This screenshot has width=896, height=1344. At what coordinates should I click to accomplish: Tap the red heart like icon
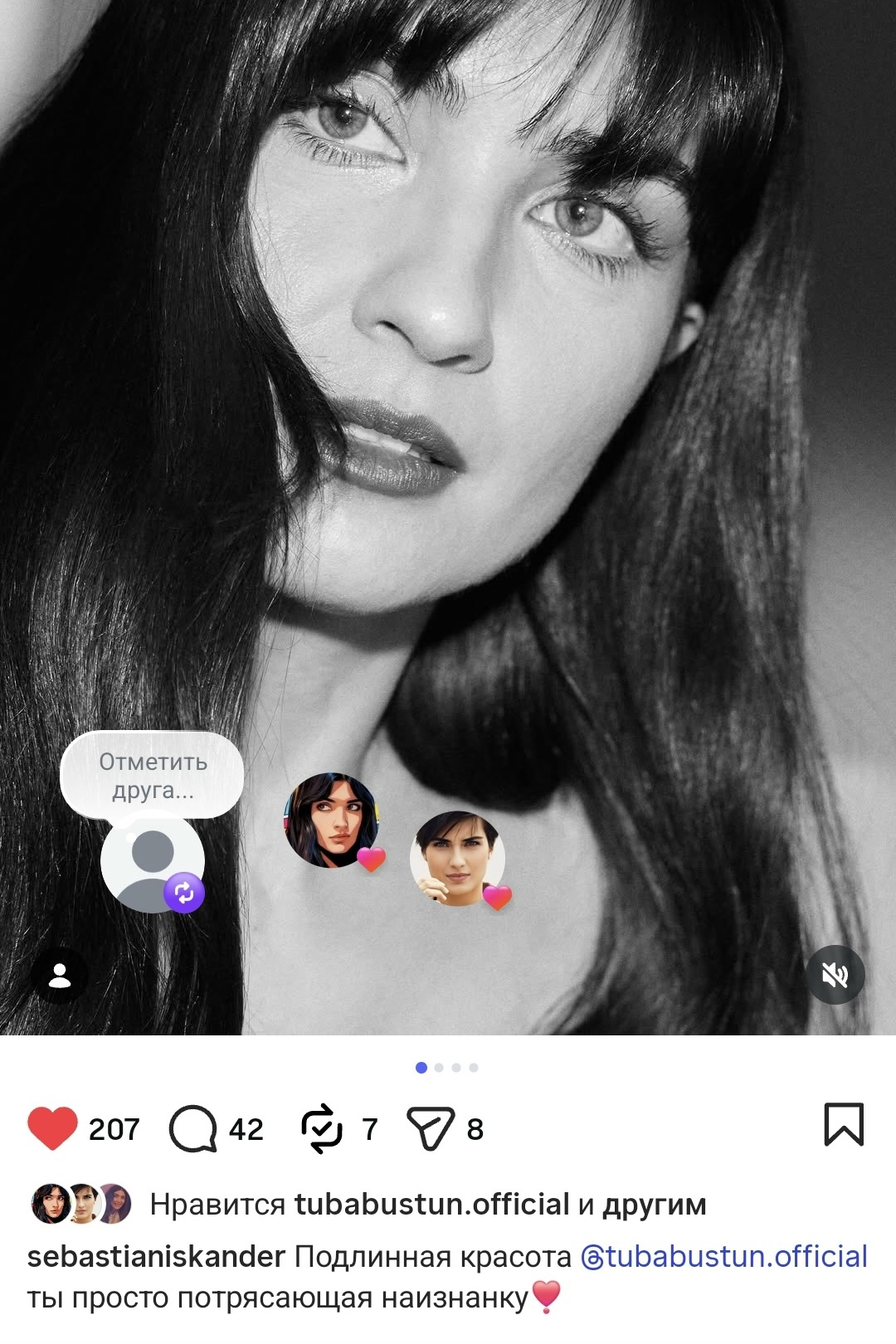pos(52,1128)
